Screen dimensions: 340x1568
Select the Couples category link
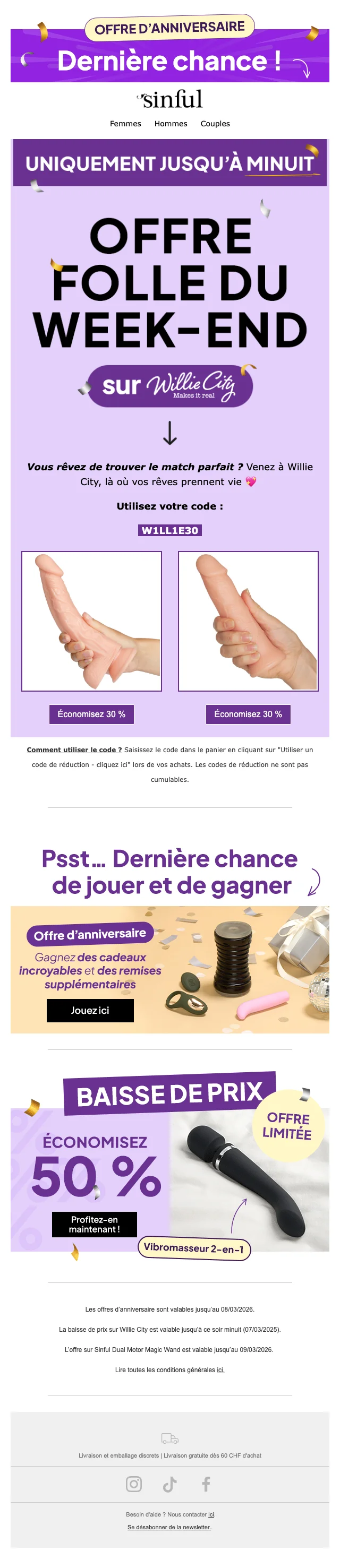pos(215,124)
